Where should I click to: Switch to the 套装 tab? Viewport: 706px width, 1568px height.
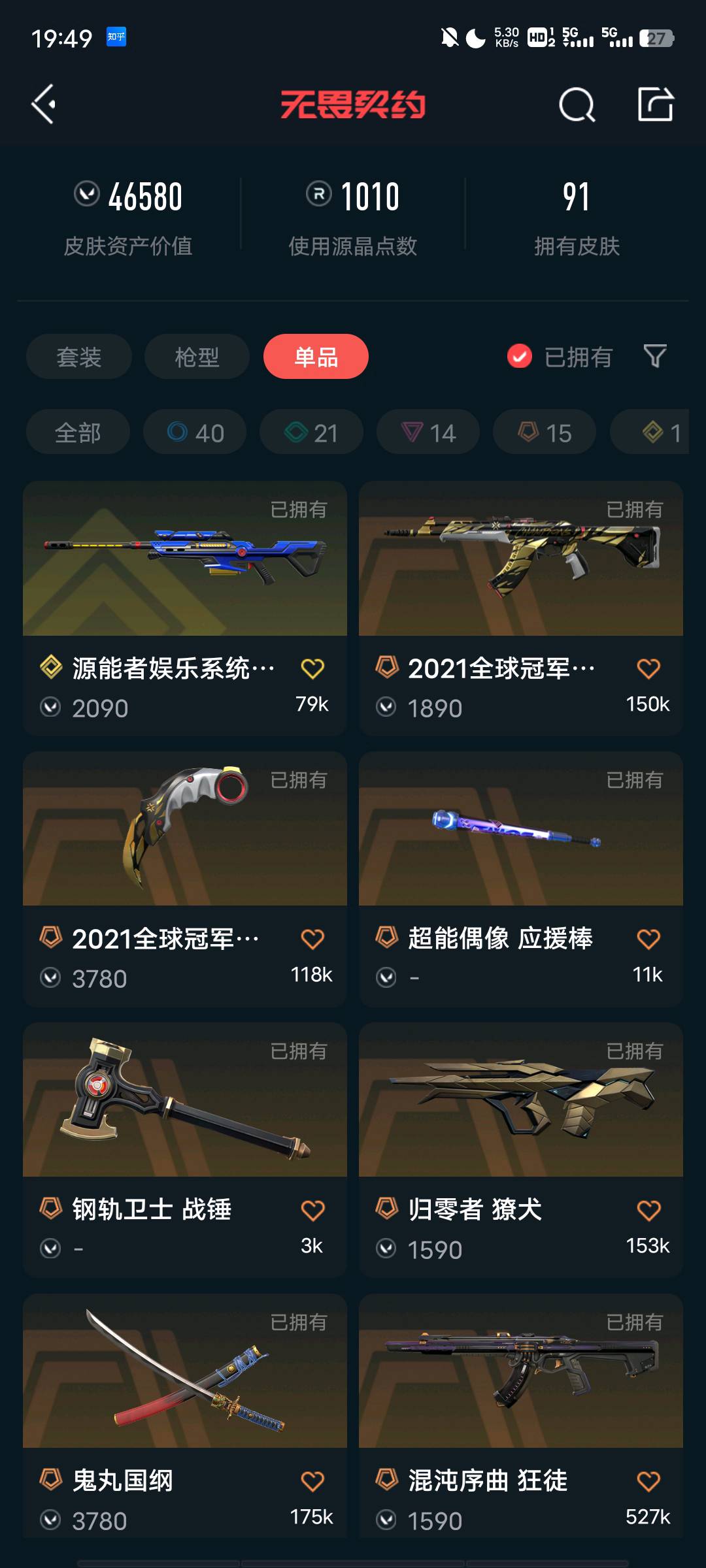[x=79, y=357]
